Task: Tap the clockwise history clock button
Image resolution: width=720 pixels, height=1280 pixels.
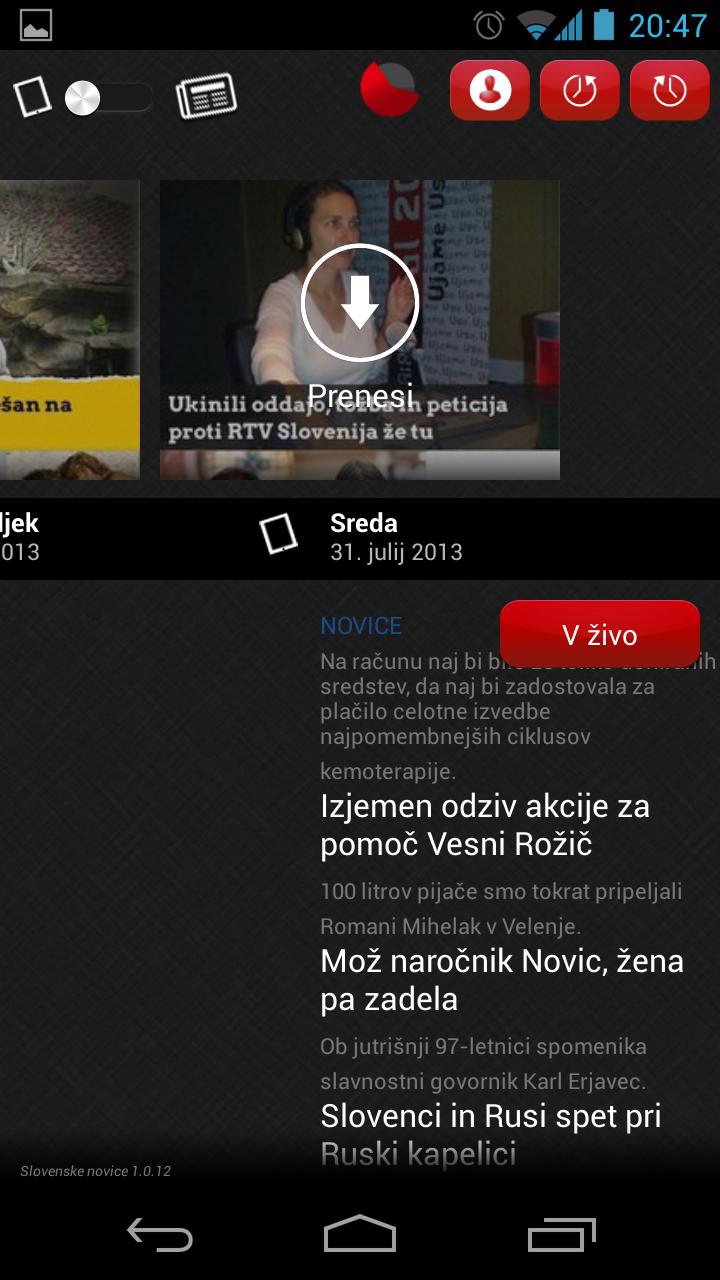Action: coord(669,91)
